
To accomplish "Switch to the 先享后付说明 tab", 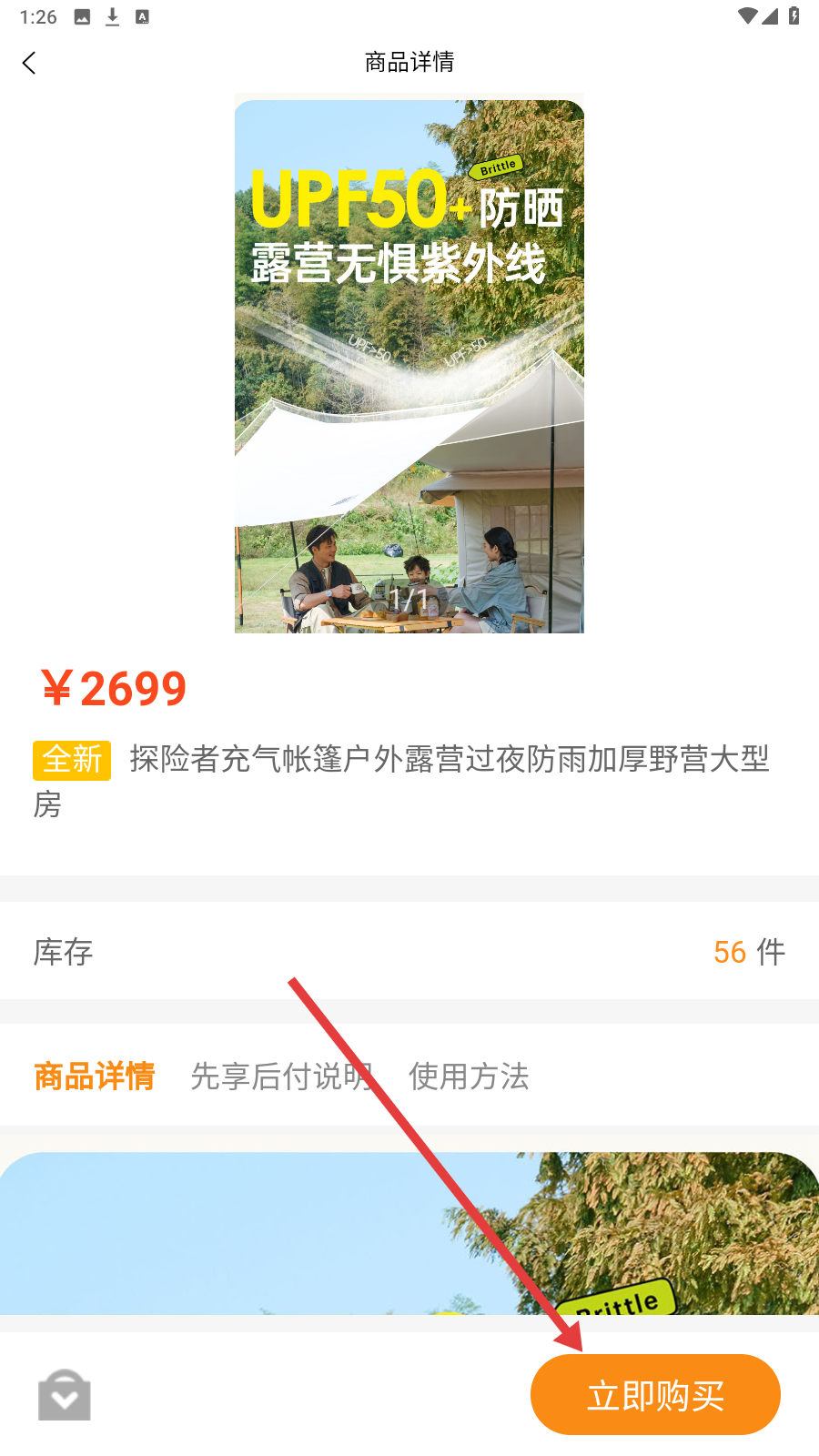I will pyautogui.click(x=281, y=1076).
